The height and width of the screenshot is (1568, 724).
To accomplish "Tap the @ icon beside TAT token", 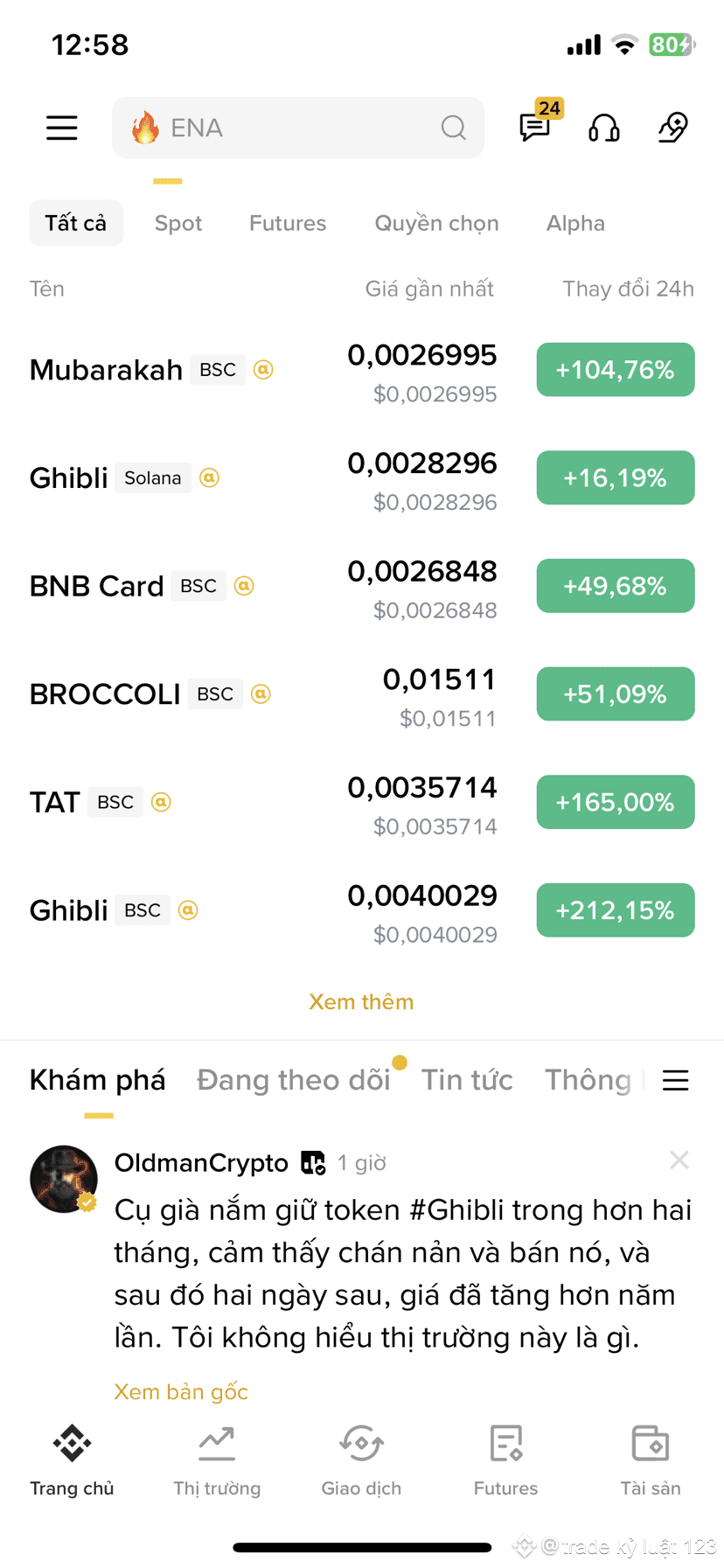I will (x=161, y=802).
